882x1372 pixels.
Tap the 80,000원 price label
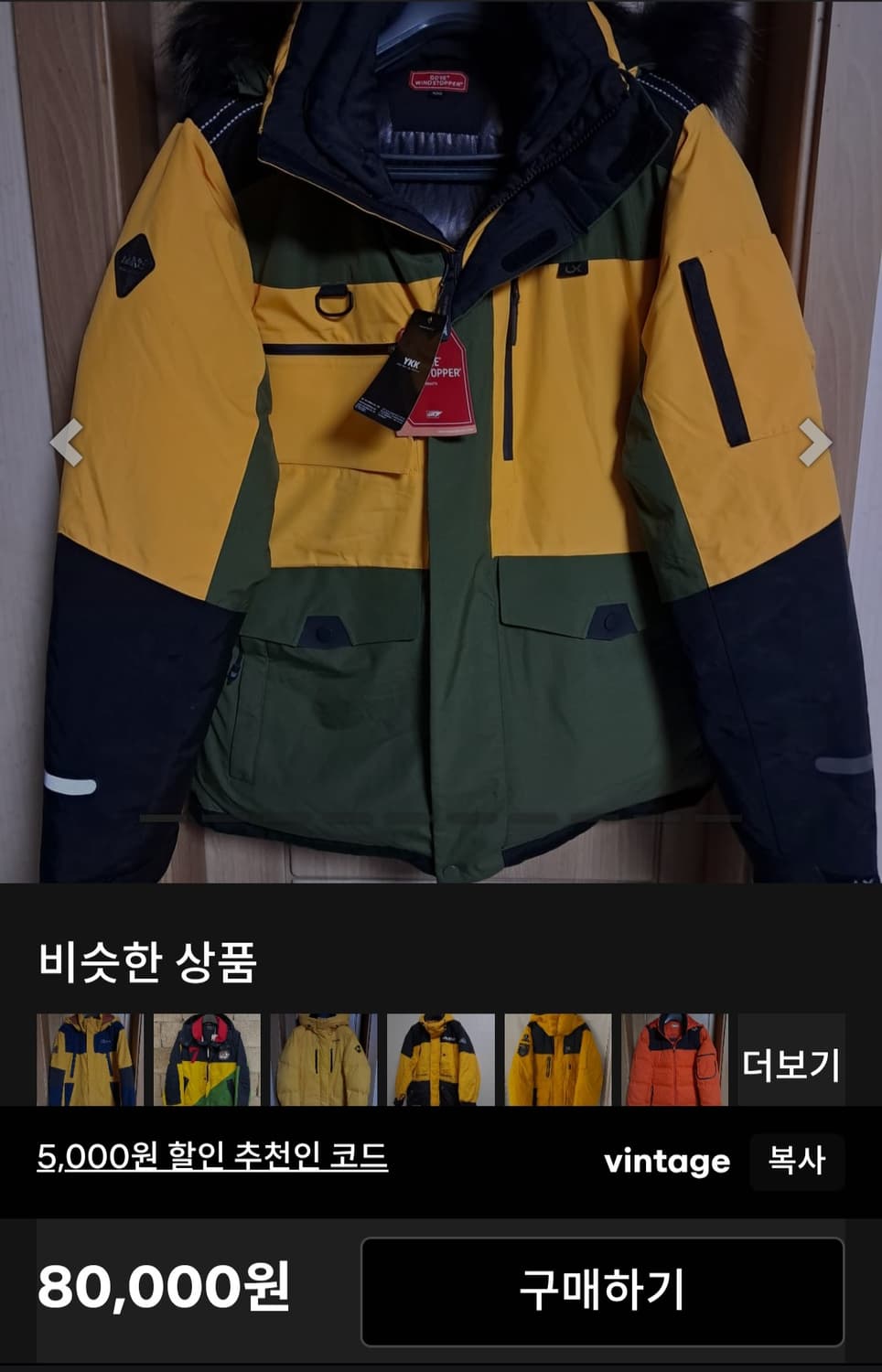(x=163, y=1291)
